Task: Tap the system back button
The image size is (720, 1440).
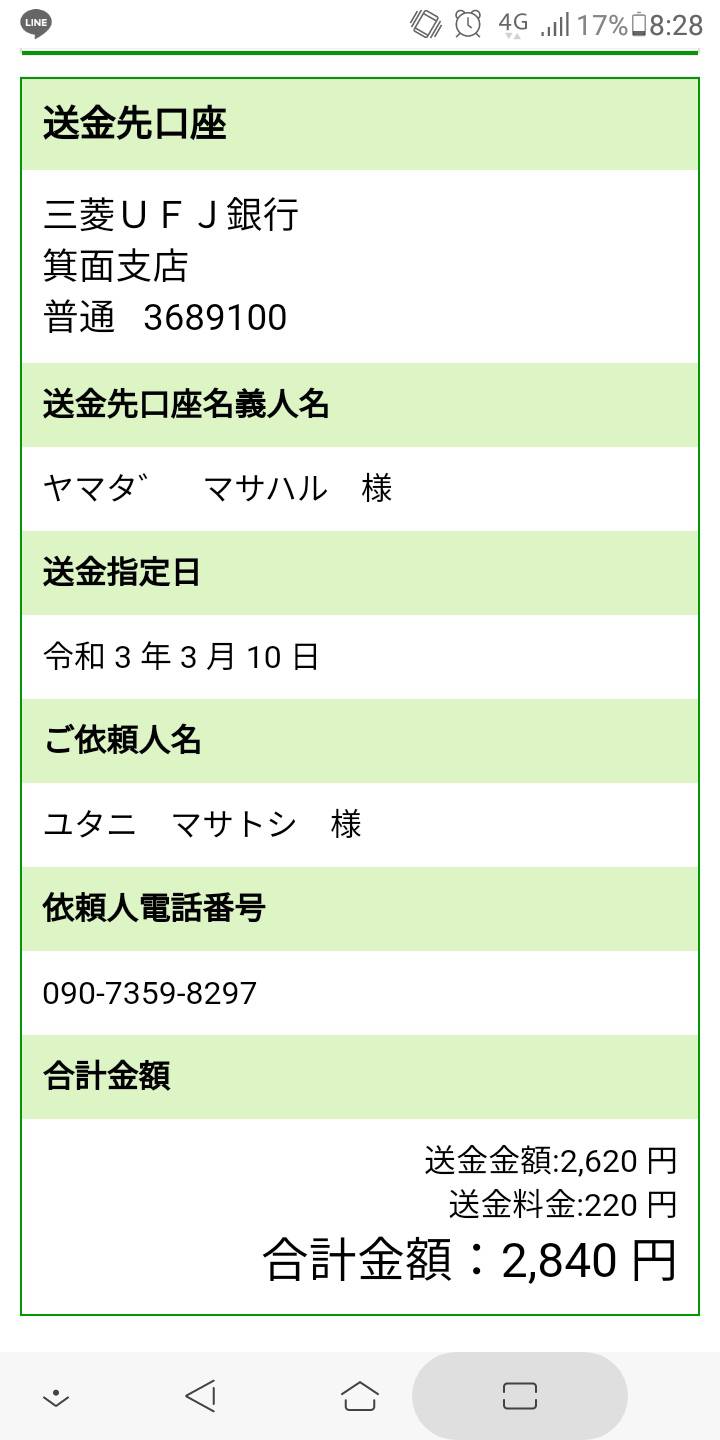Action: [201, 1396]
